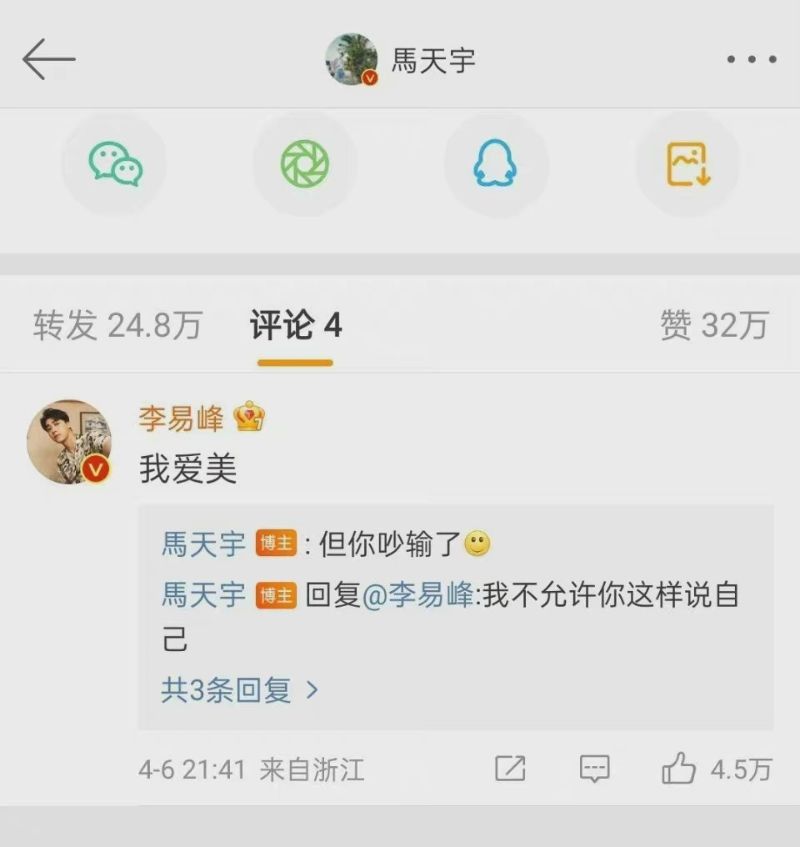Save the post as an image

pyautogui.click(x=687, y=164)
